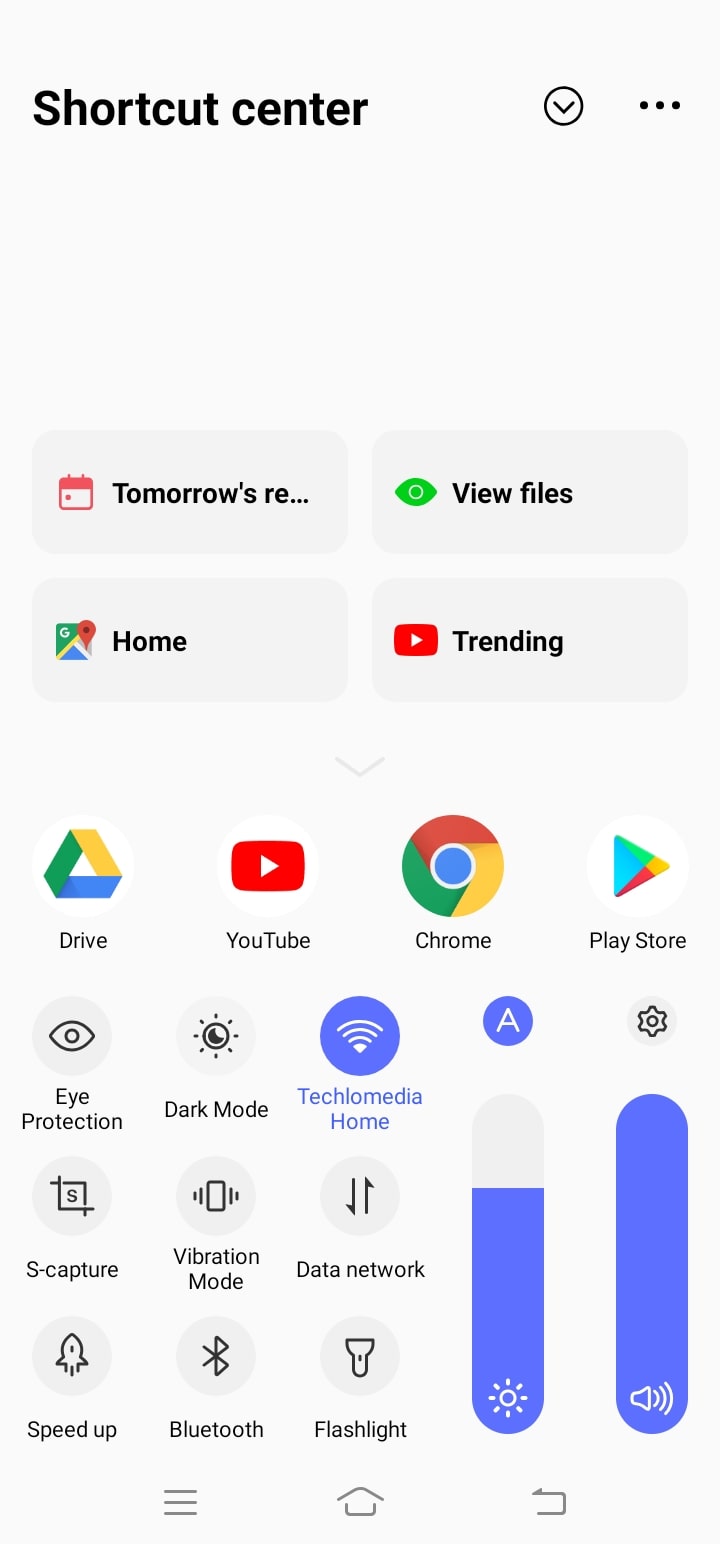Launch Chrome browser

click(x=453, y=867)
